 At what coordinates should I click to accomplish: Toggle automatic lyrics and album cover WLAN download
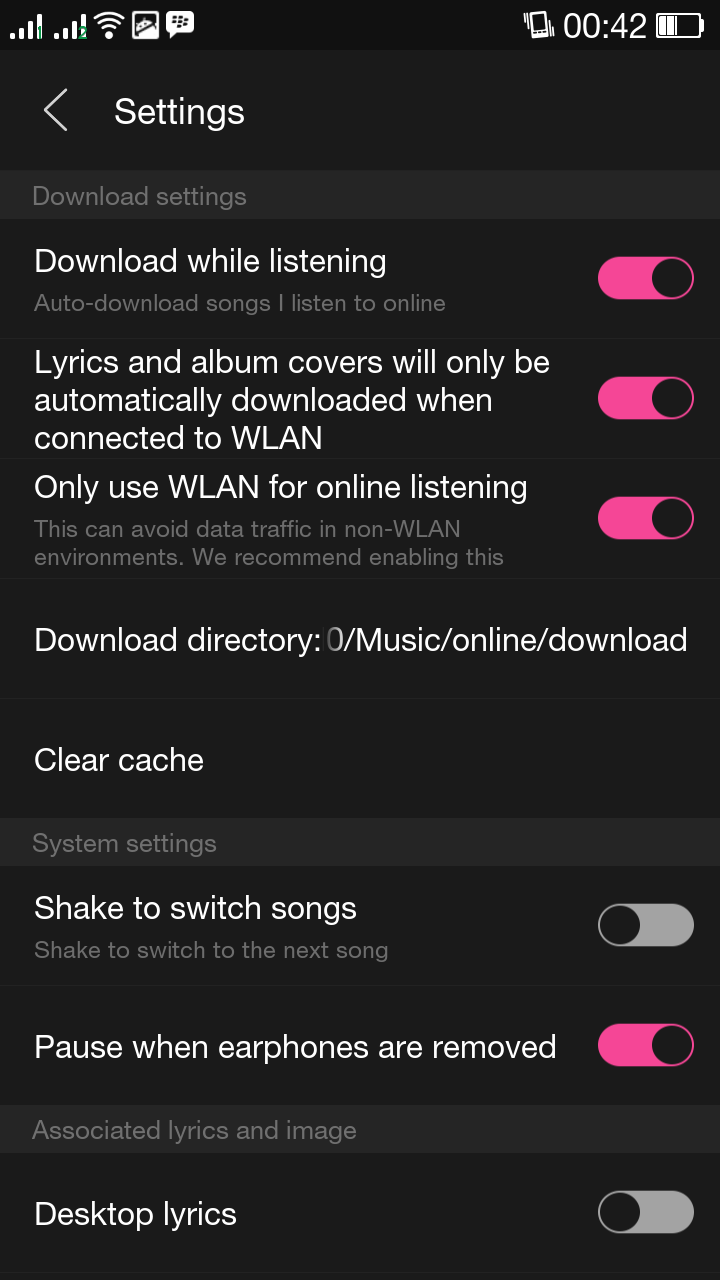(645, 397)
